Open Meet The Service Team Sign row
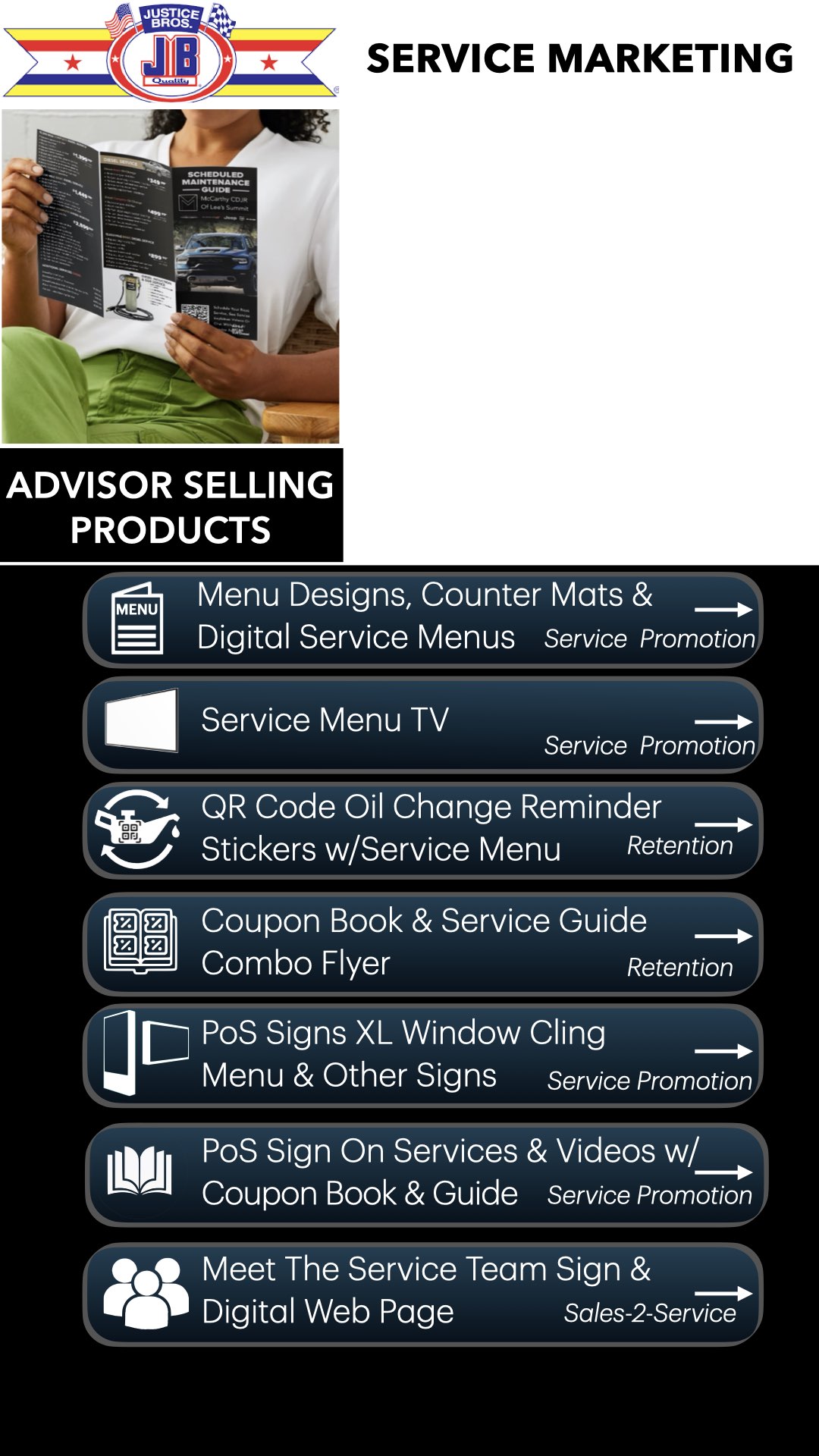The height and width of the screenshot is (1456, 819). tap(422, 1293)
